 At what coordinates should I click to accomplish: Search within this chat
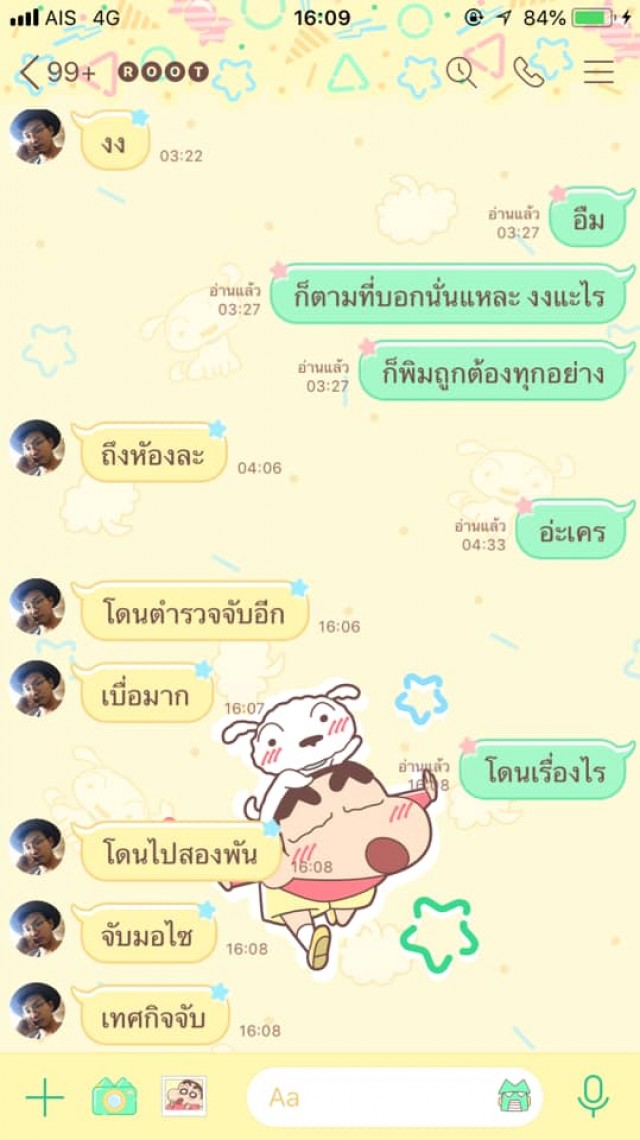(x=461, y=72)
